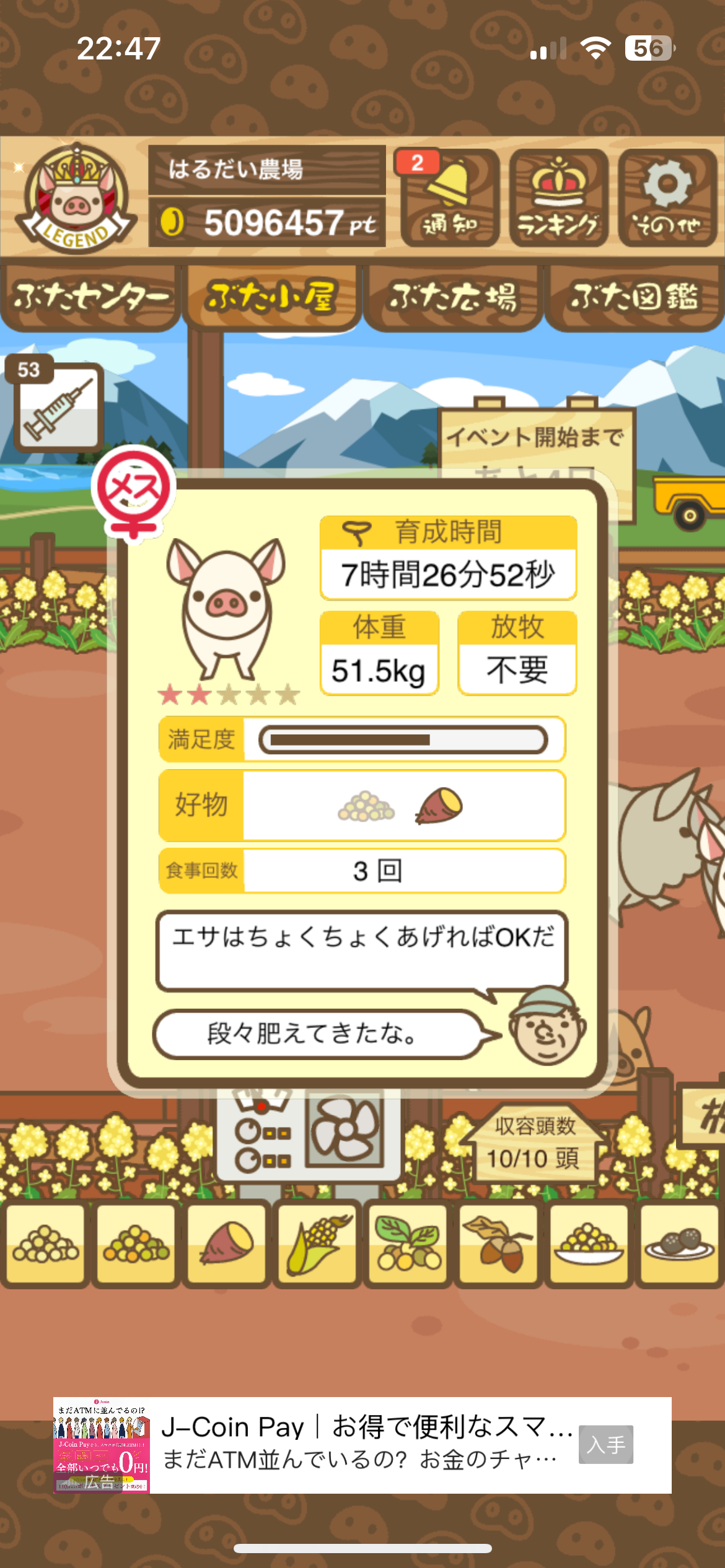Select the leafy greens with beans feed
This screenshot has height=1568, width=725.
(407, 1244)
